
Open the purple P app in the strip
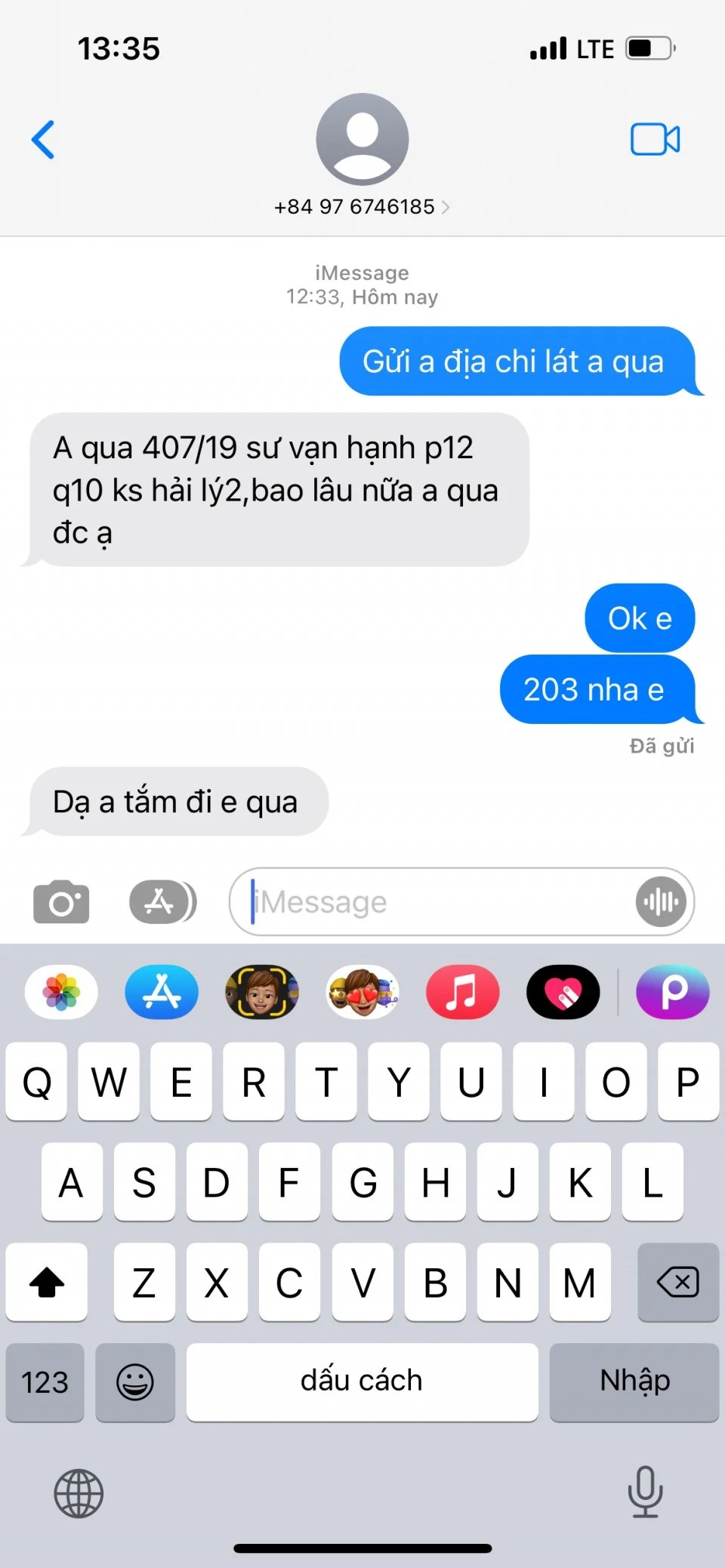pyautogui.click(x=672, y=992)
